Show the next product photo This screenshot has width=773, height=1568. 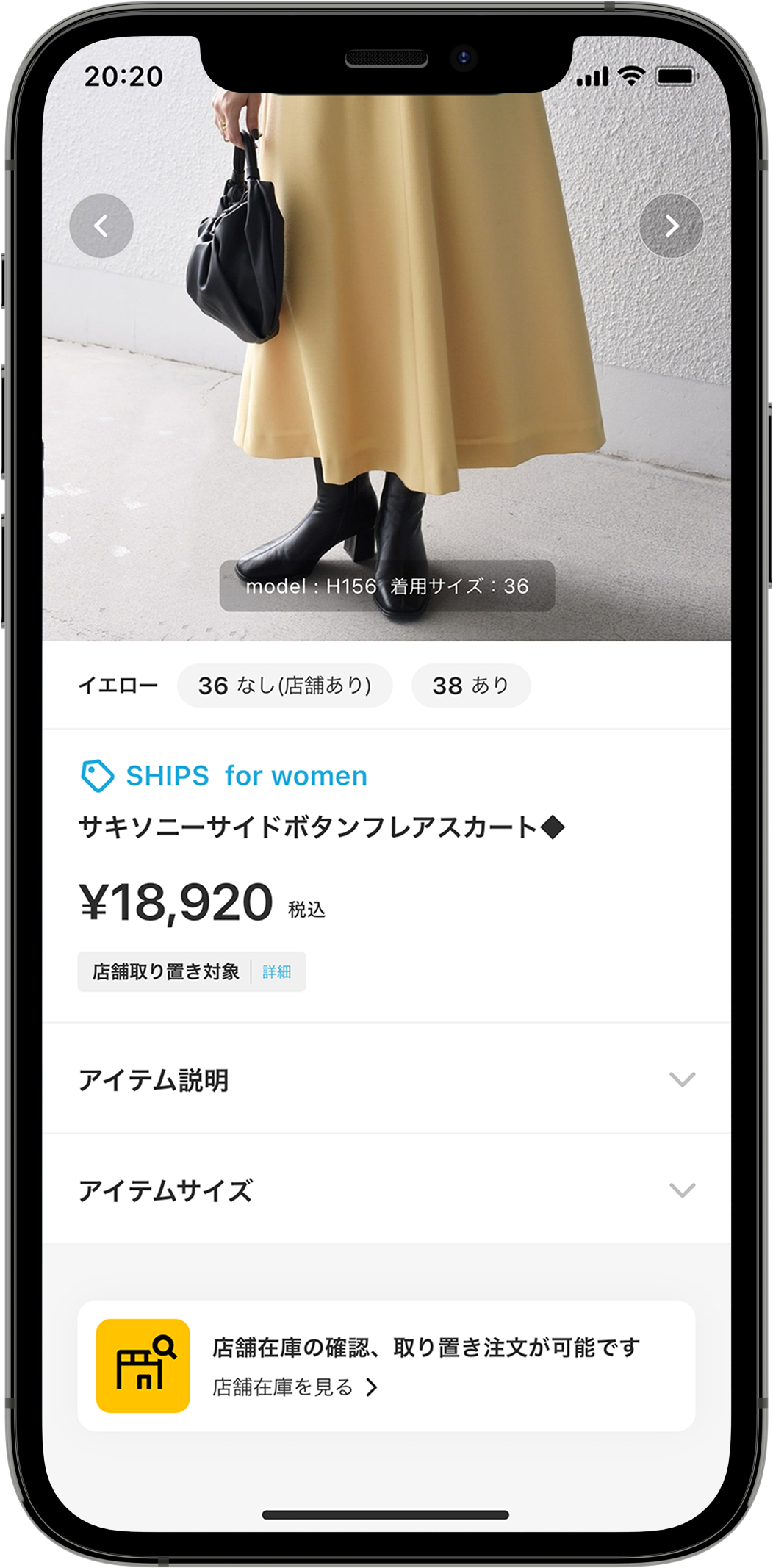[671, 226]
